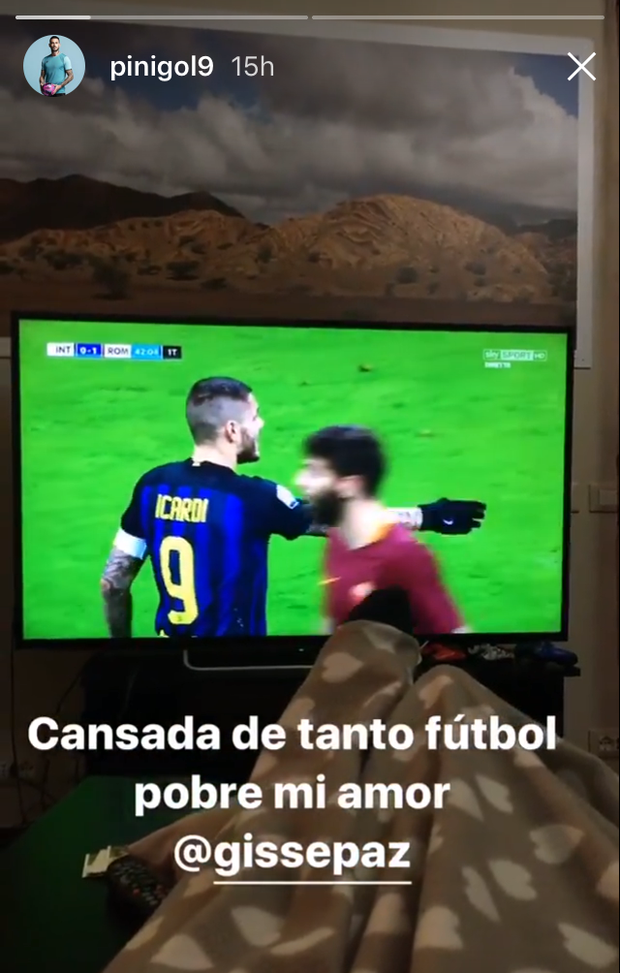Open the pinigol9 username link
Image resolution: width=620 pixels, height=973 pixels.
click(161, 67)
